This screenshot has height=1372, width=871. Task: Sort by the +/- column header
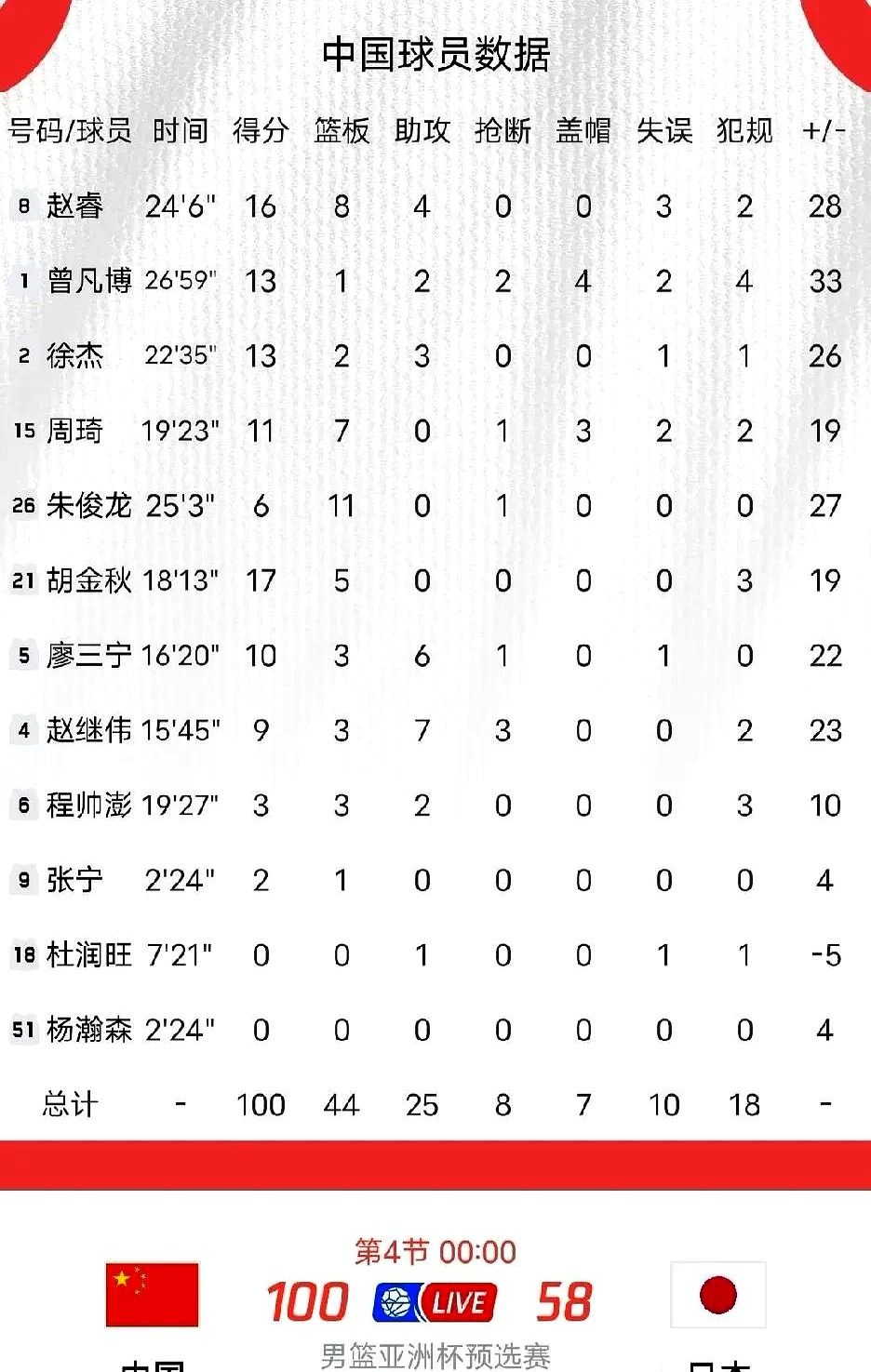824,132
